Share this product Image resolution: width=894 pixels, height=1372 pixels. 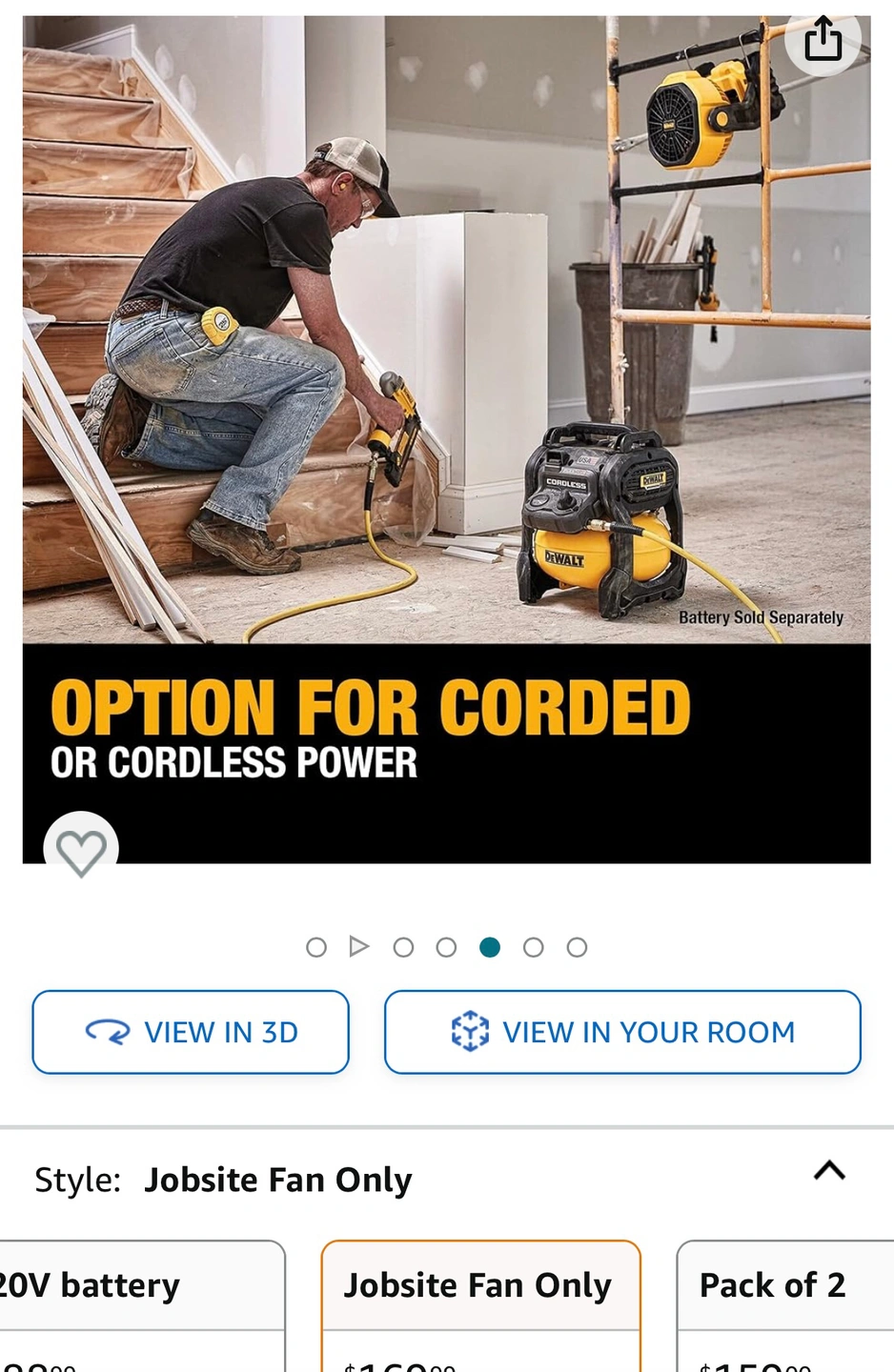(823, 39)
